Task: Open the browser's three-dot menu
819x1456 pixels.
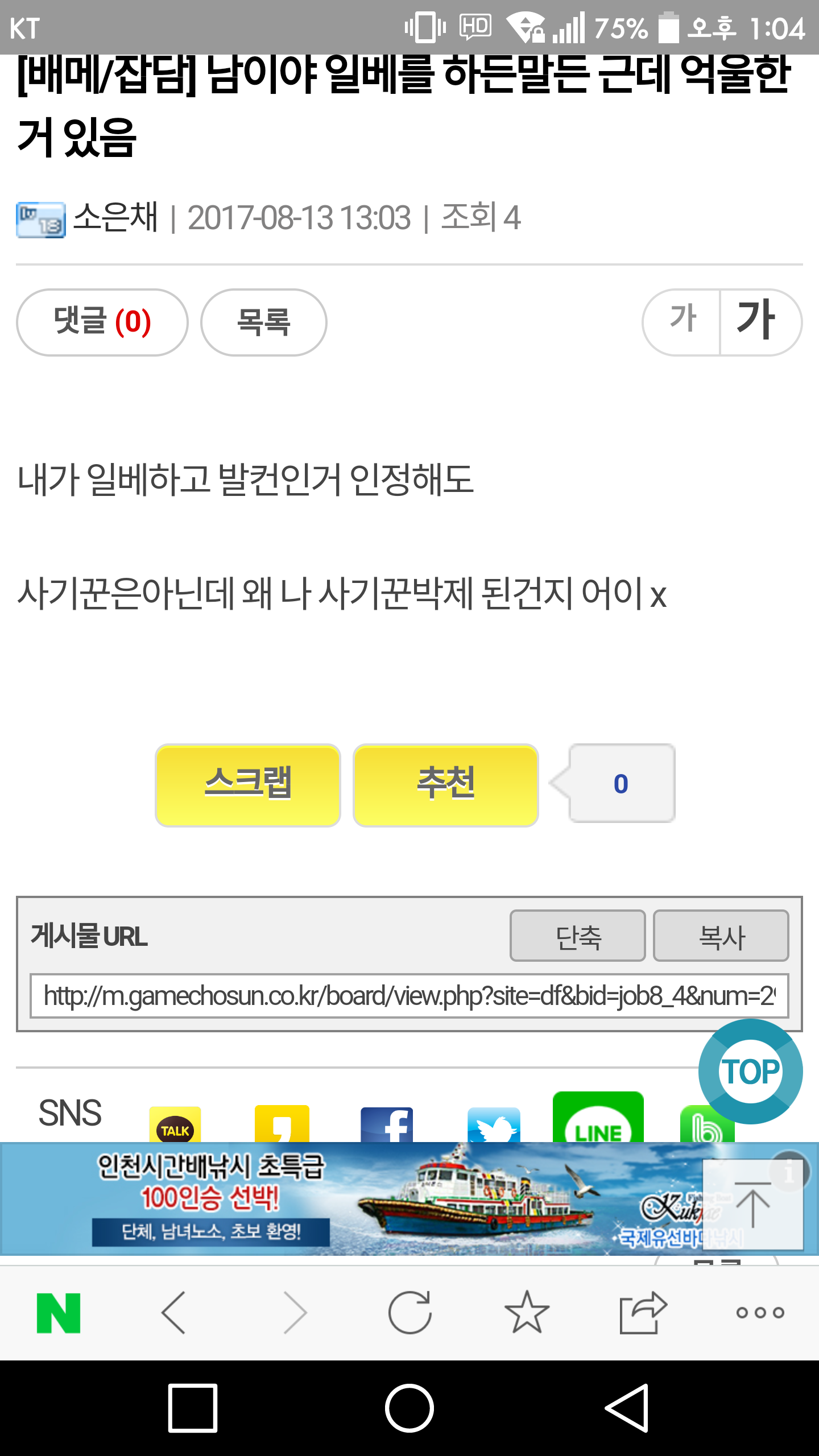Action: (760, 1313)
